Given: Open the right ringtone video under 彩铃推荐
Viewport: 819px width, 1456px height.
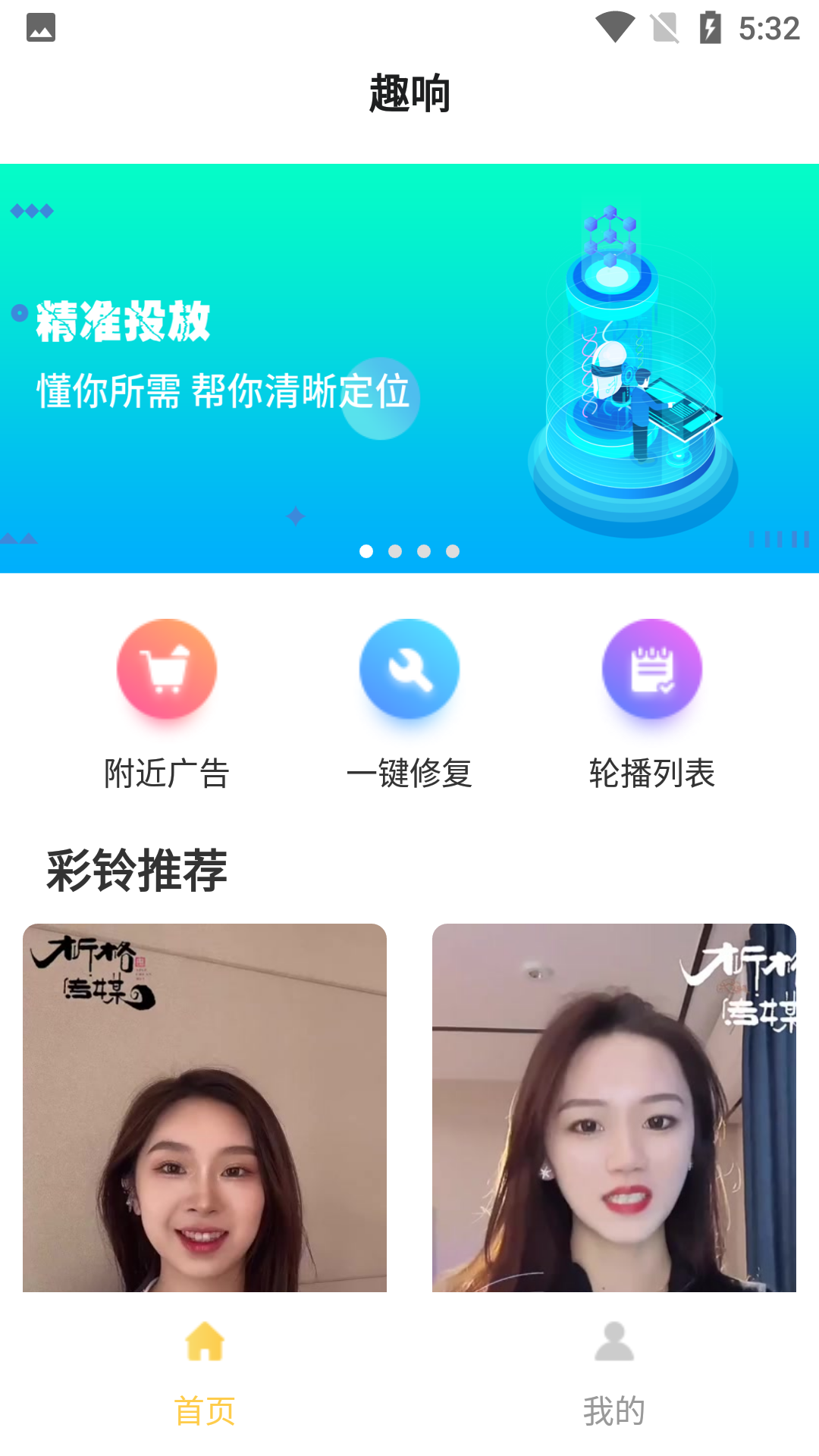Looking at the screenshot, I should [x=614, y=1107].
